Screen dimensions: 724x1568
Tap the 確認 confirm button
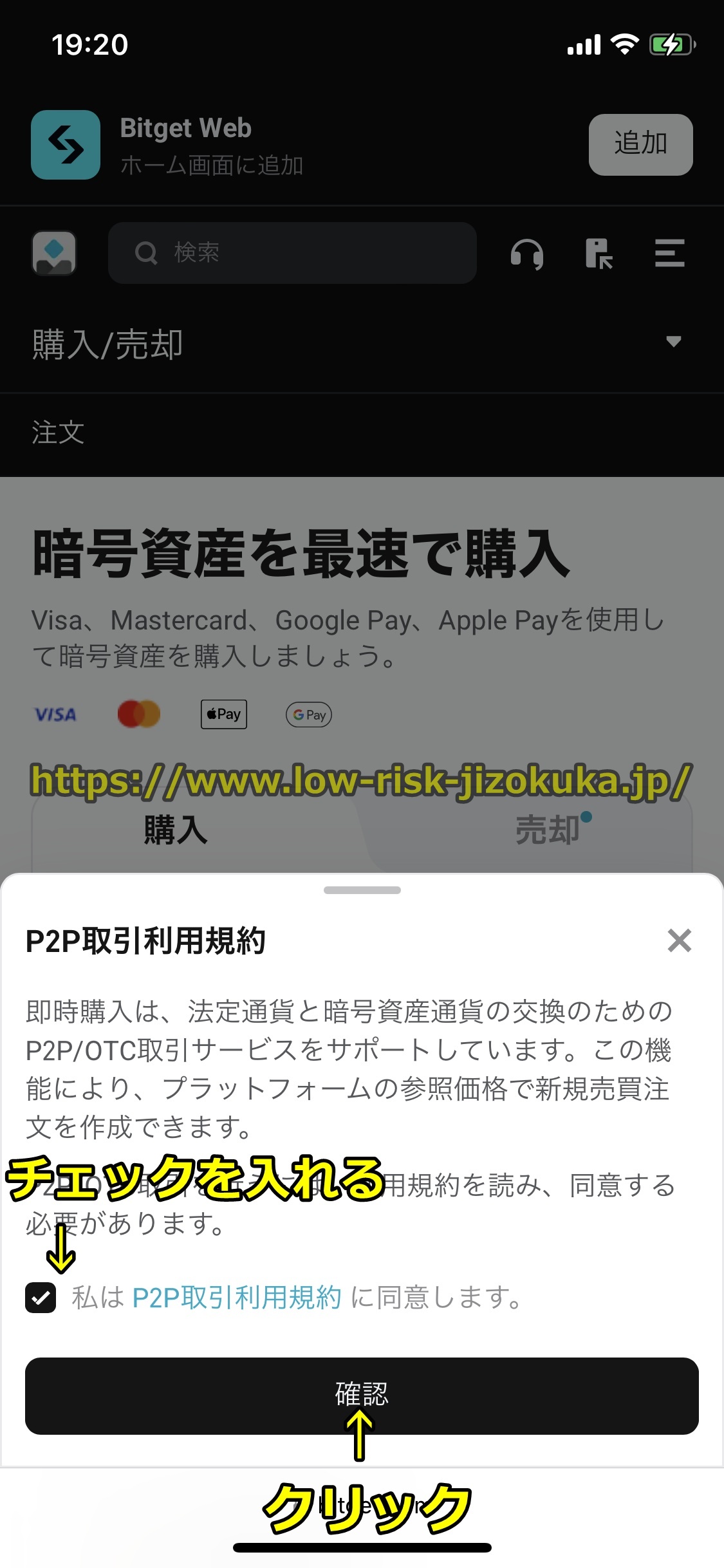pyautogui.click(x=362, y=1395)
